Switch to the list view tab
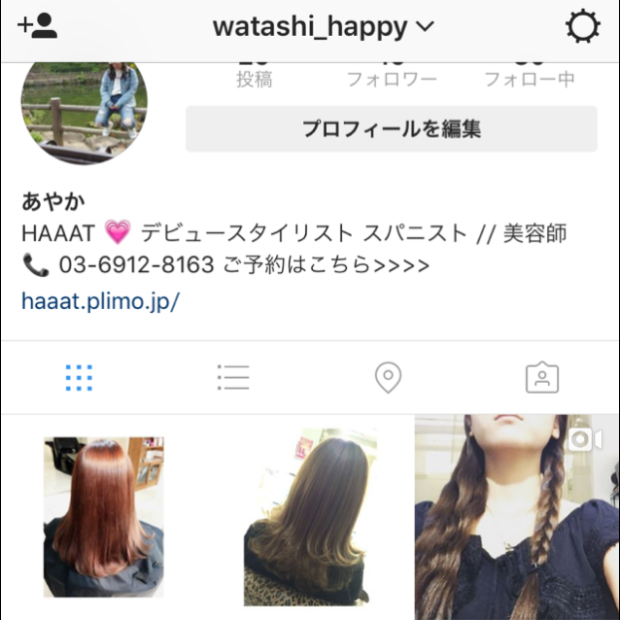620x620 pixels. [x=233, y=377]
